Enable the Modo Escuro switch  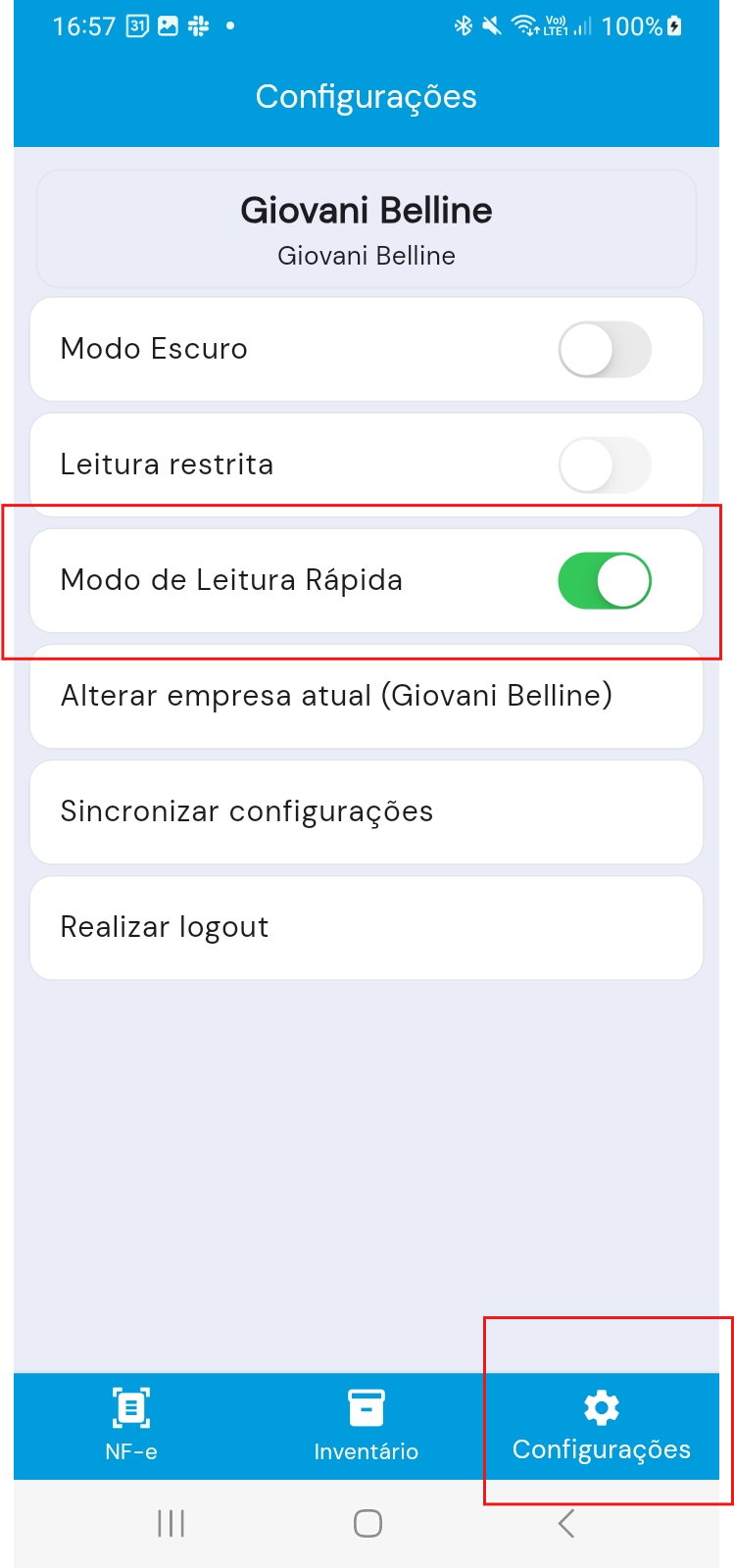click(x=604, y=350)
